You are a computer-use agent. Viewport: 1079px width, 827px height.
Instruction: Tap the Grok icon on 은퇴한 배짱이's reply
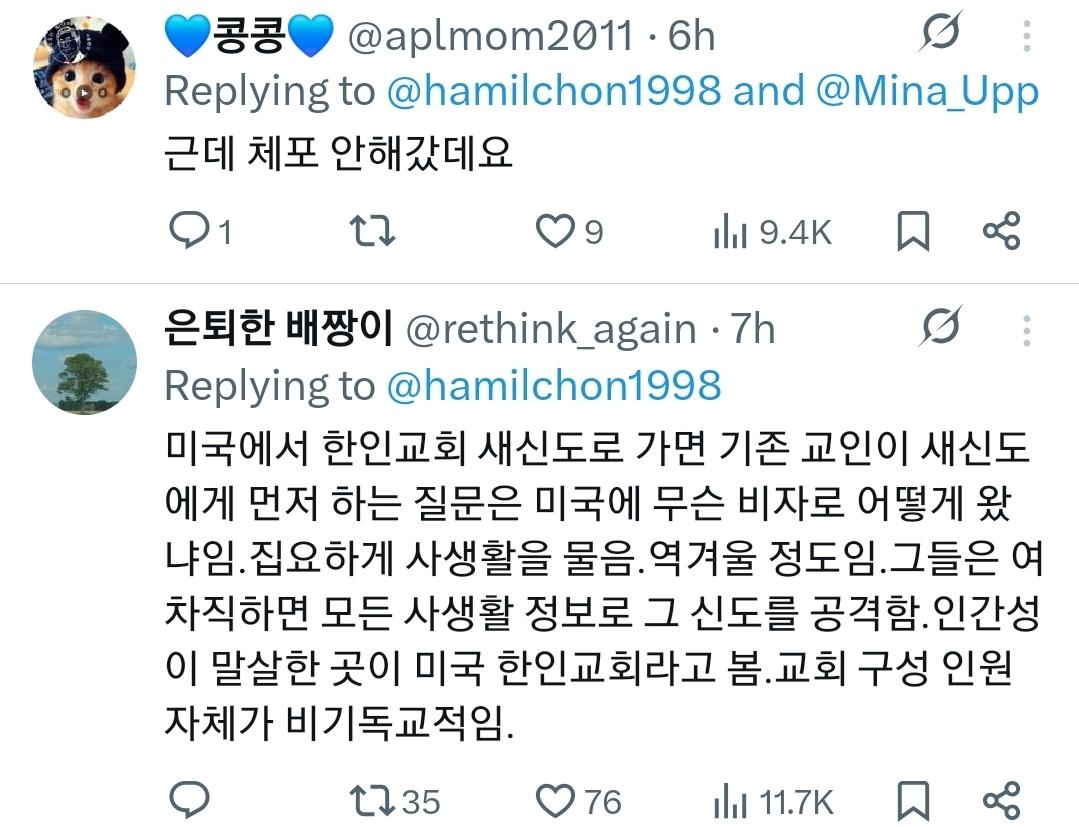[x=940, y=328]
